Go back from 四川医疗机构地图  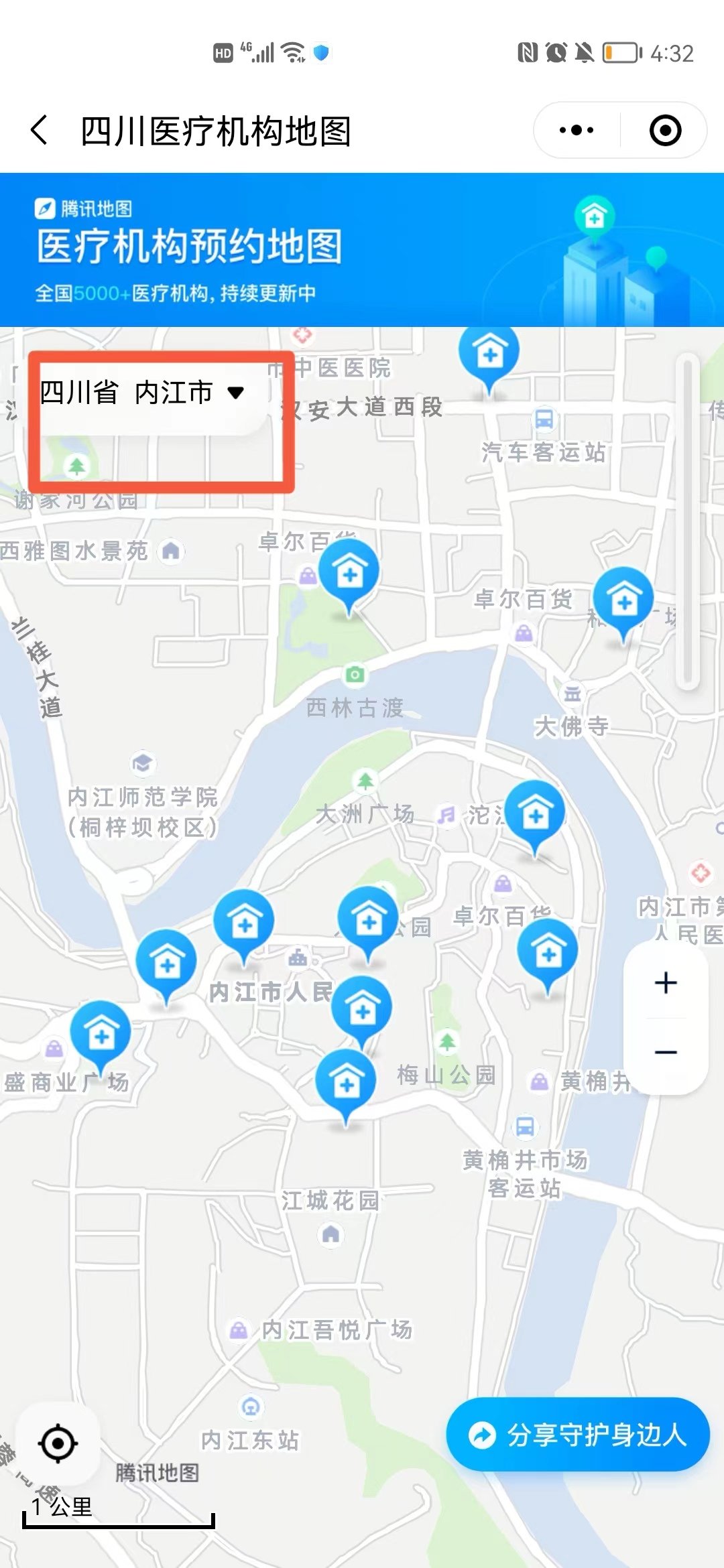coord(40,130)
